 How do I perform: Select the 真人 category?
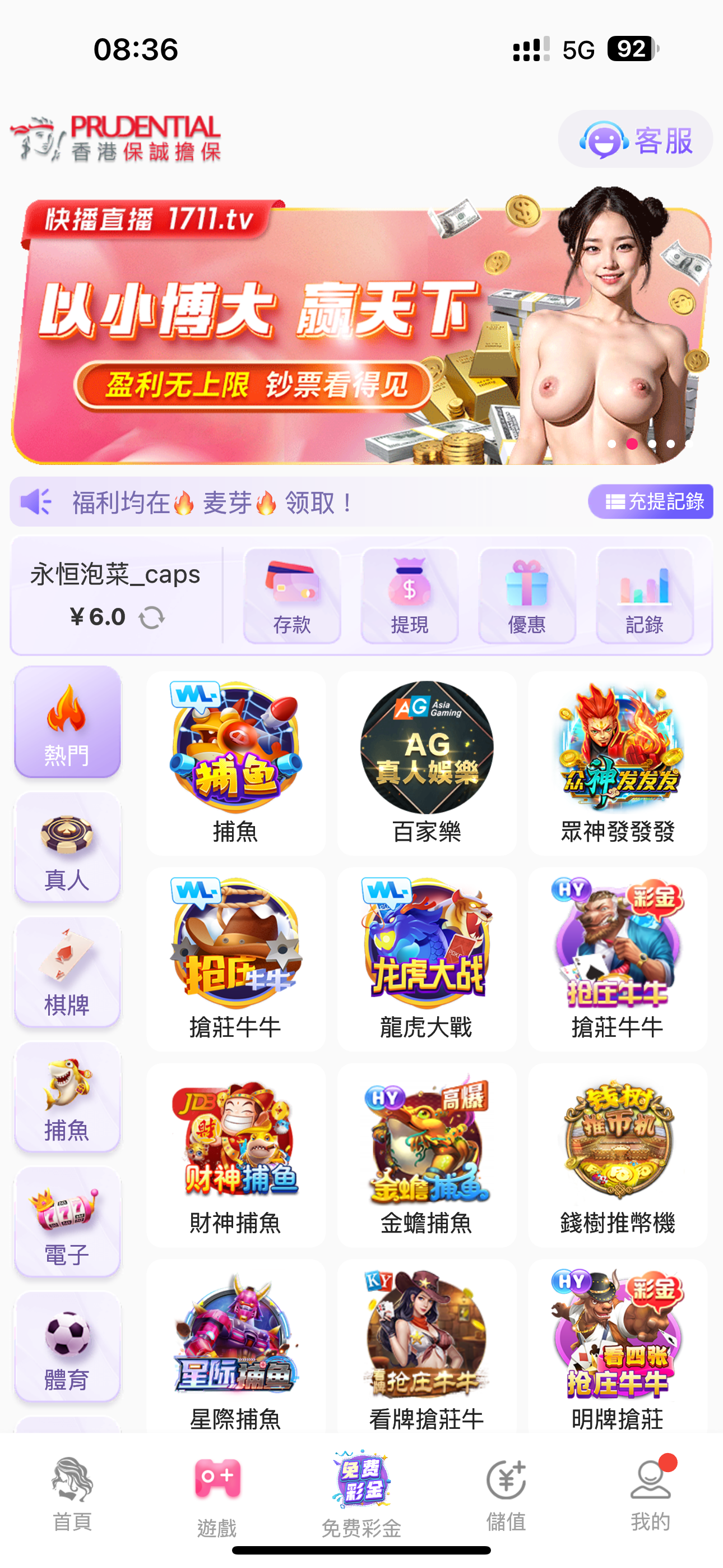(68, 847)
